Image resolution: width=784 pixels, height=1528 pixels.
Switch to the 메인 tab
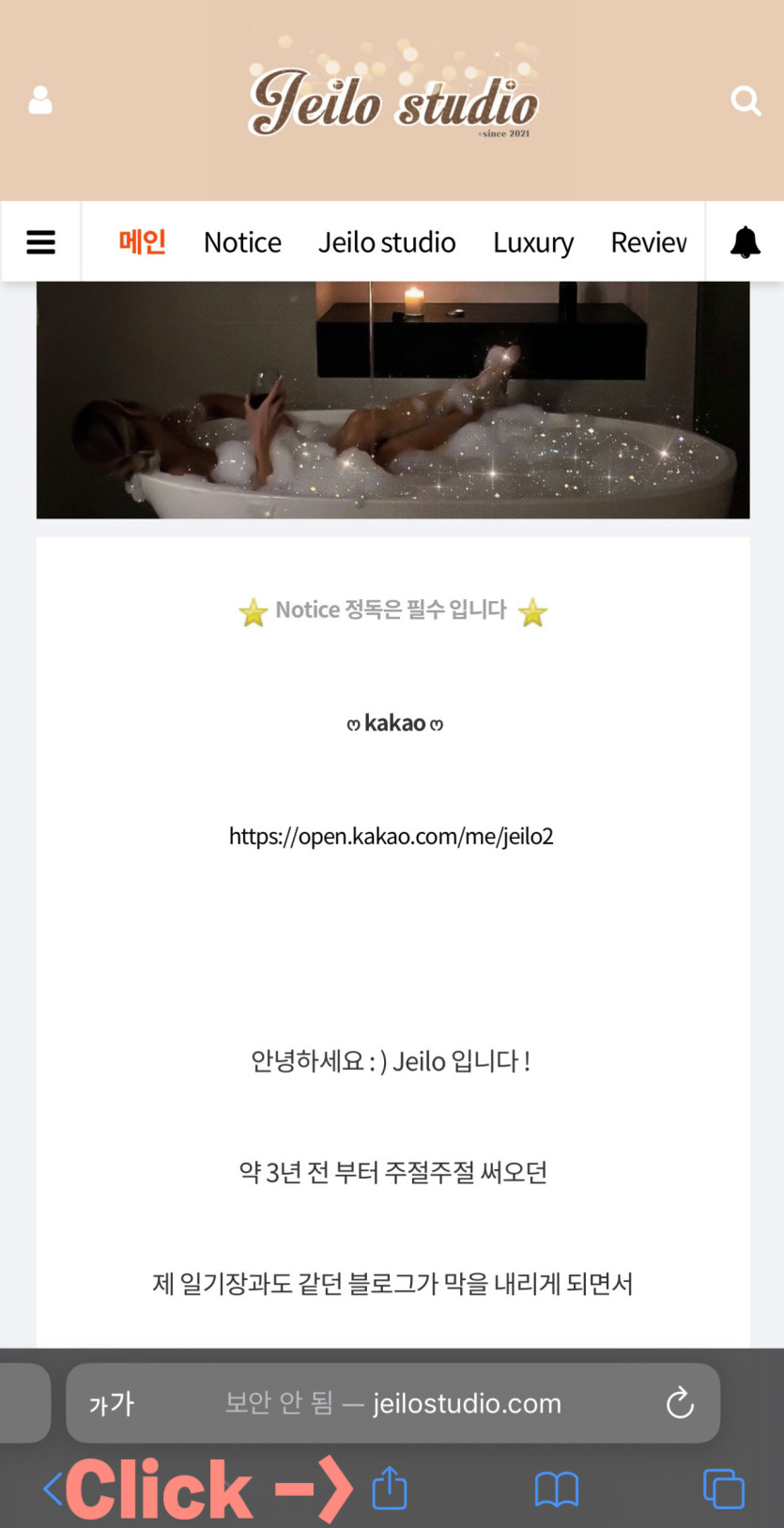(x=142, y=242)
